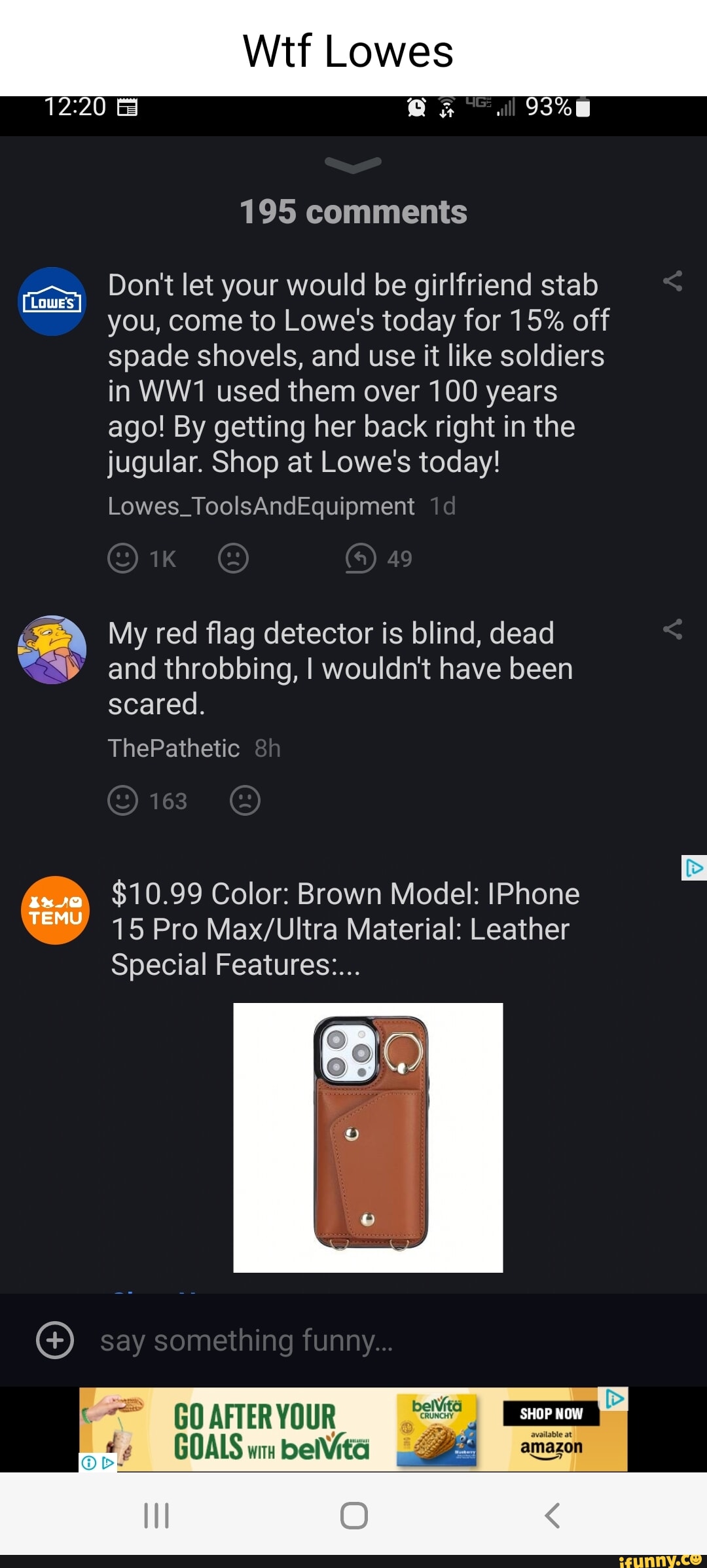This screenshot has height=1568, width=707.
Task: Add an attachment with the plus icon
Action: tap(55, 1340)
